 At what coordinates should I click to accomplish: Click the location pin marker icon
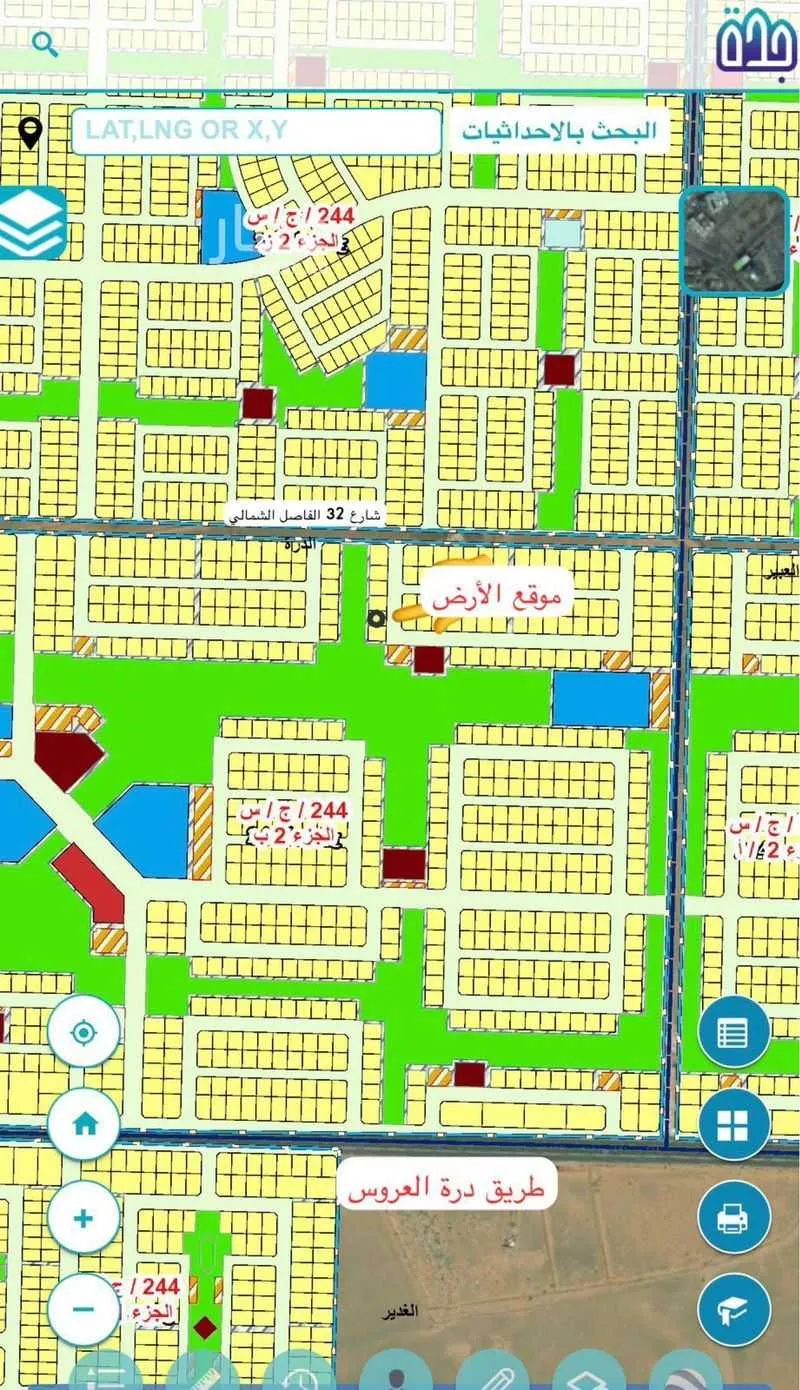point(30,131)
